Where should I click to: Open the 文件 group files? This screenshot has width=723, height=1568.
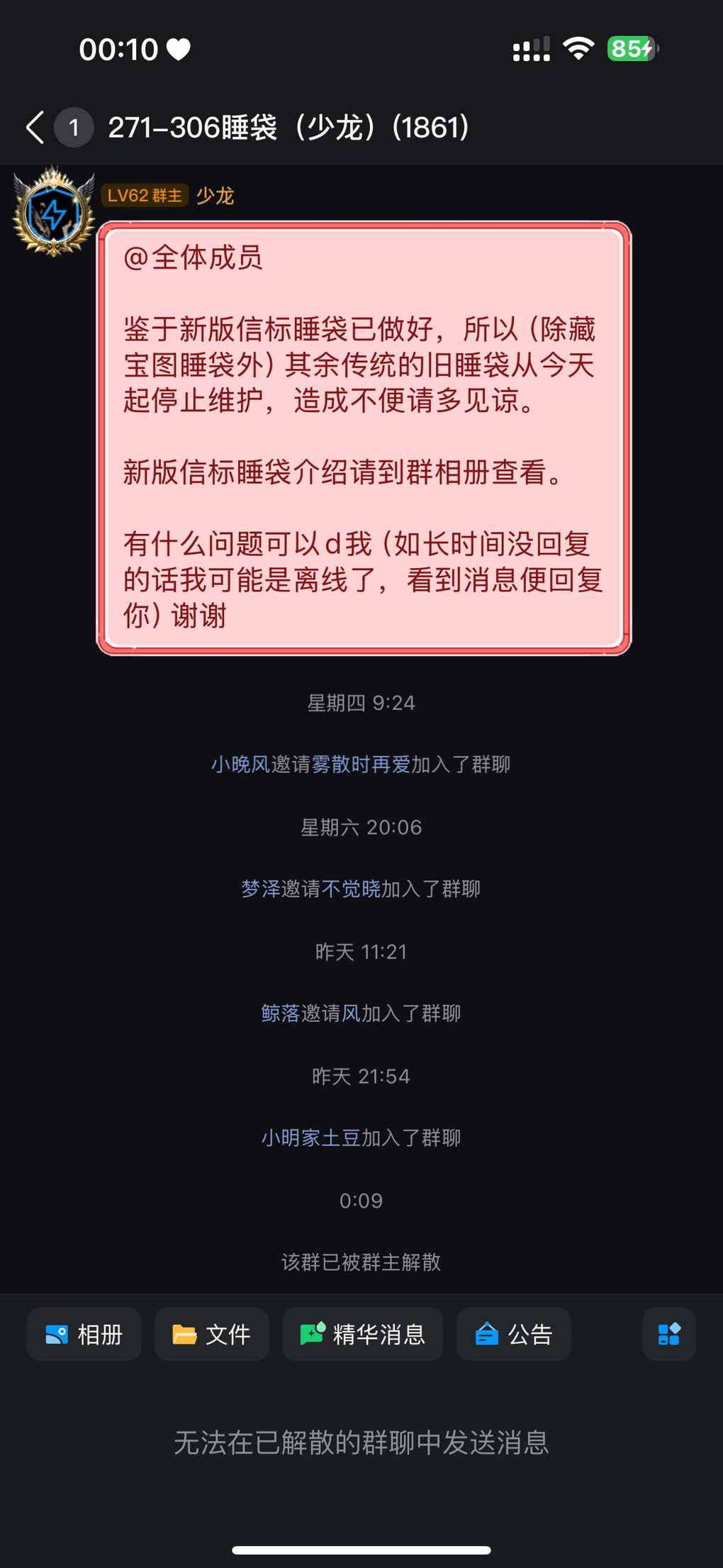click(x=212, y=1334)
